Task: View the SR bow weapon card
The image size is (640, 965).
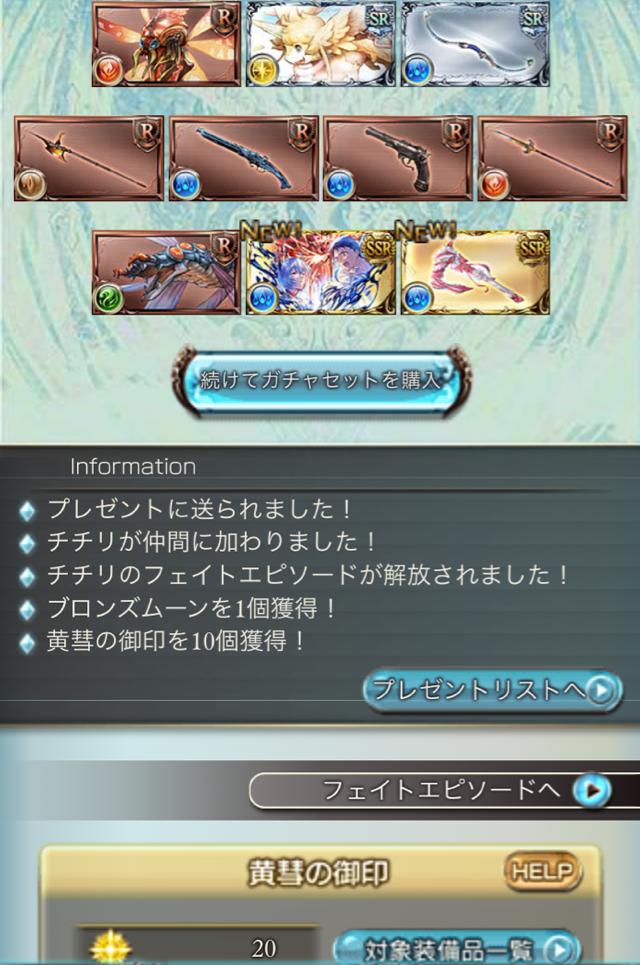Action: (475, 44)
